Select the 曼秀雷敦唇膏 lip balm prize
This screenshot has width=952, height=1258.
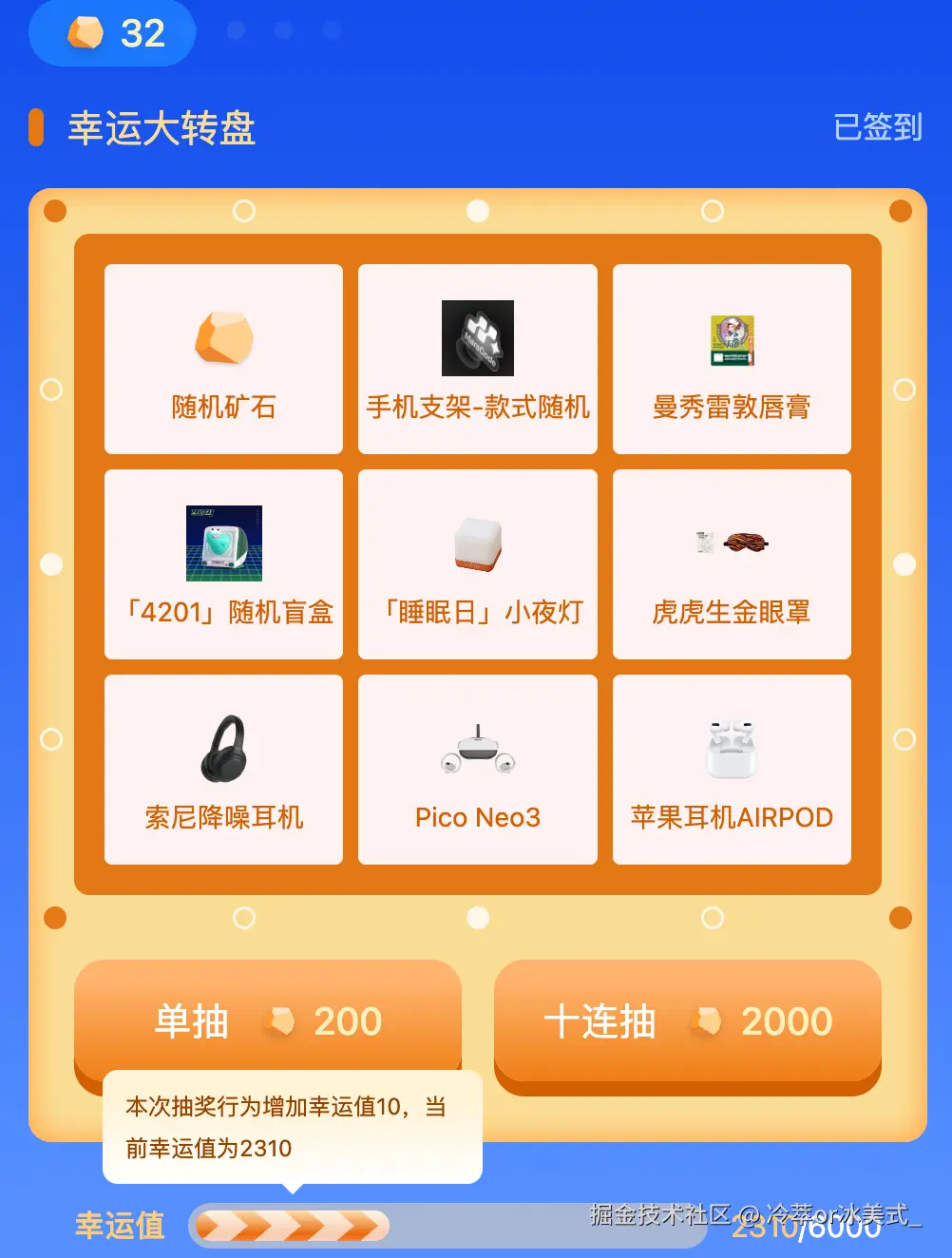click(732, 359)
